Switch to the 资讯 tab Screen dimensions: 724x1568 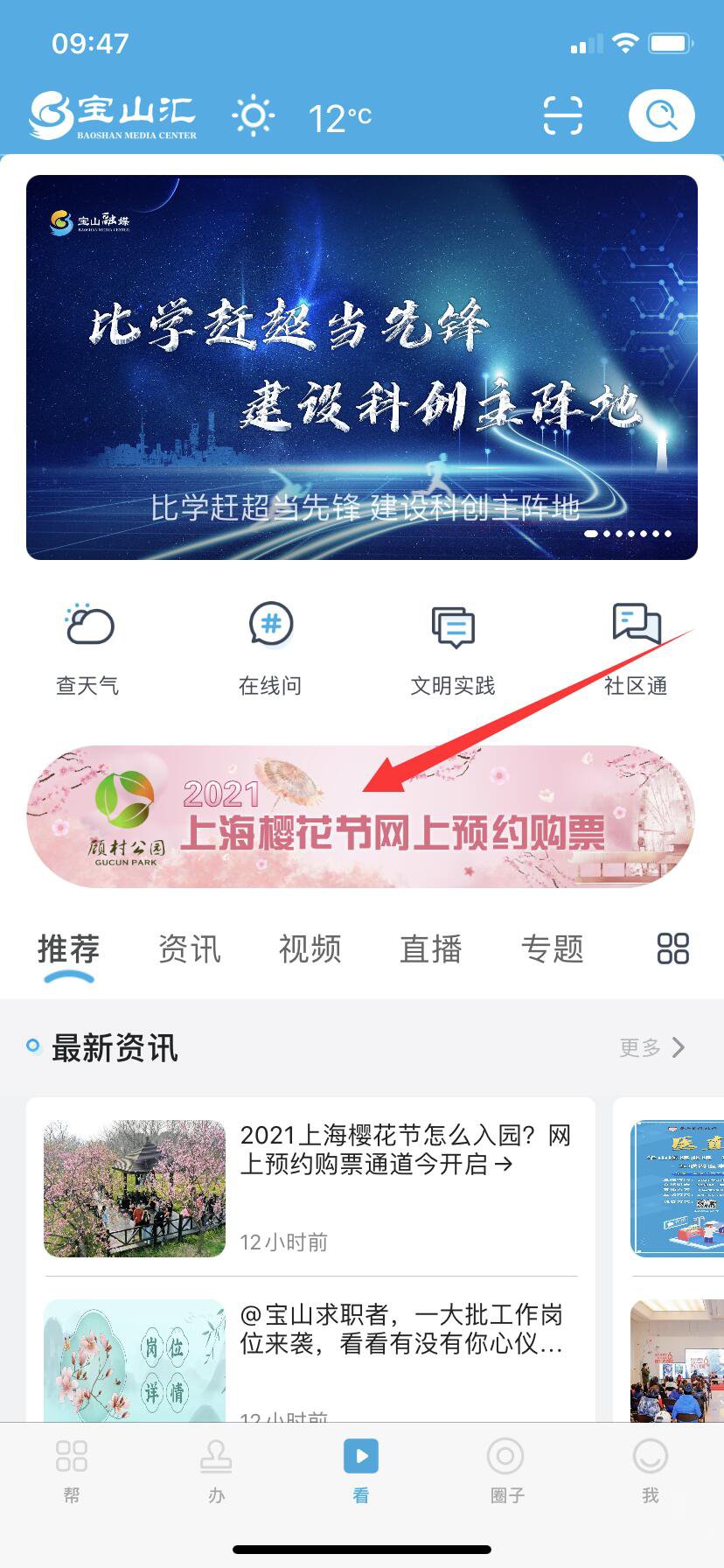pyautogui.click(x=189, y=949)
